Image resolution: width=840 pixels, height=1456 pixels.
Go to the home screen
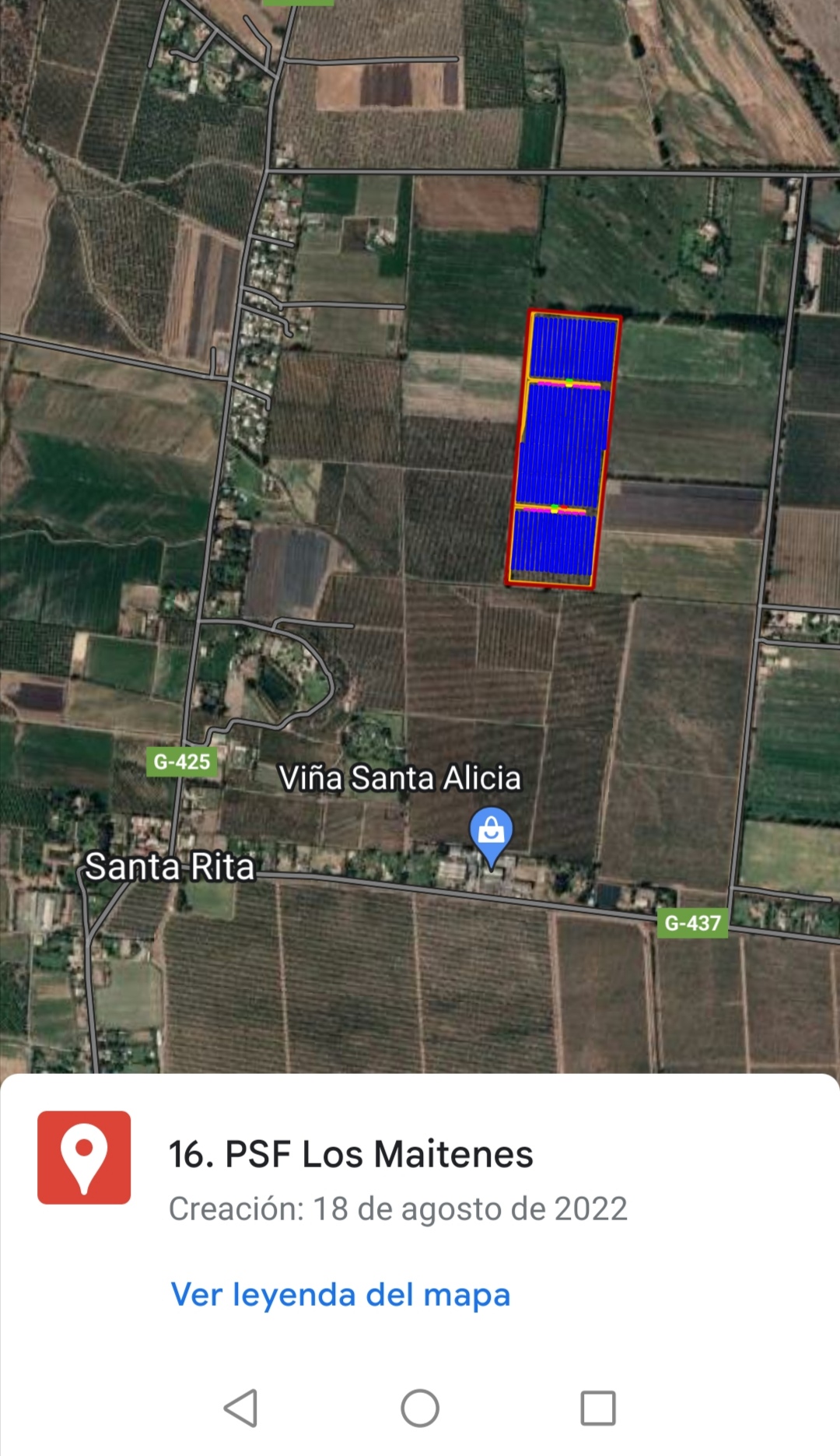point(420,1408)
